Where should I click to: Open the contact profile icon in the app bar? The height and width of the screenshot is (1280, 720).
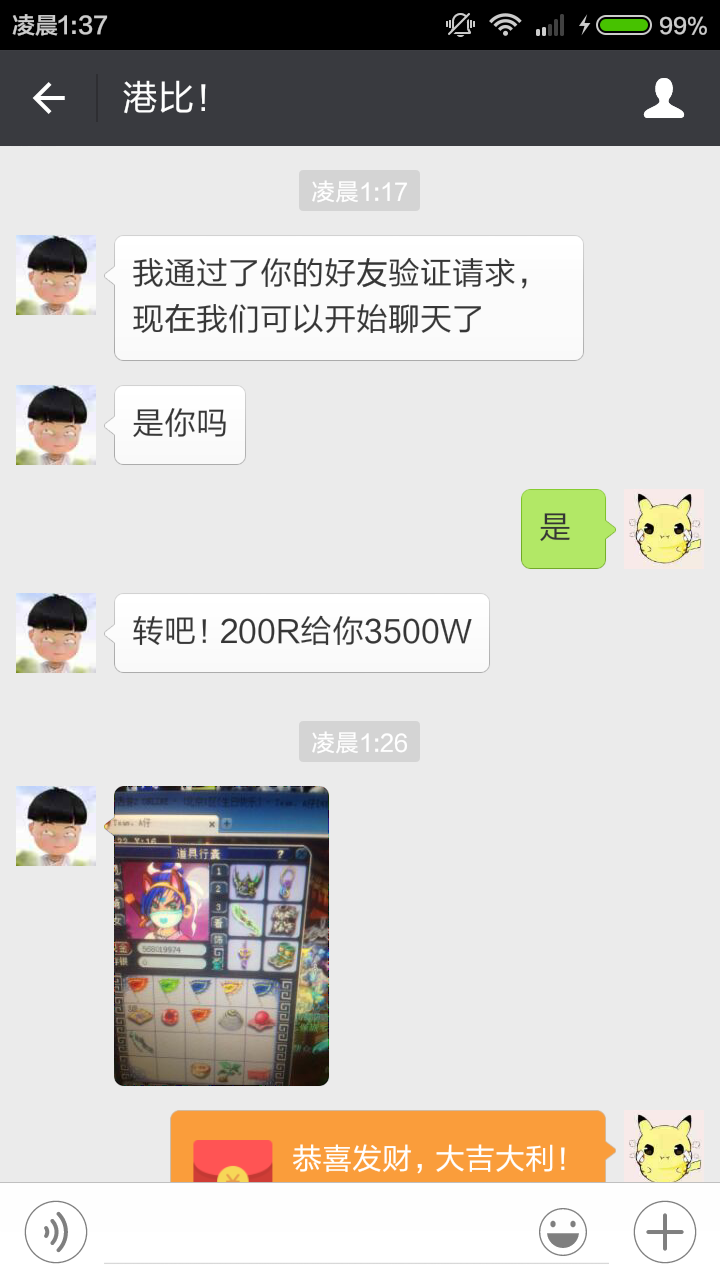(x=663, y=98)
